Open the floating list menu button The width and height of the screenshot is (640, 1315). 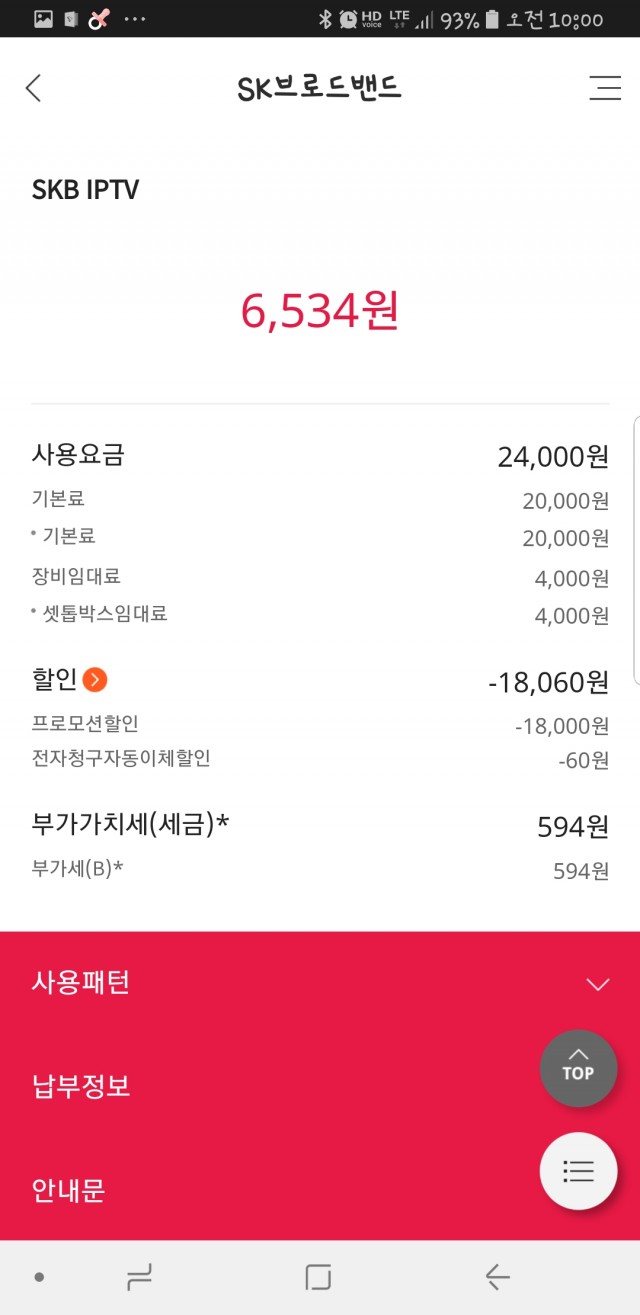pos(578,1171)
